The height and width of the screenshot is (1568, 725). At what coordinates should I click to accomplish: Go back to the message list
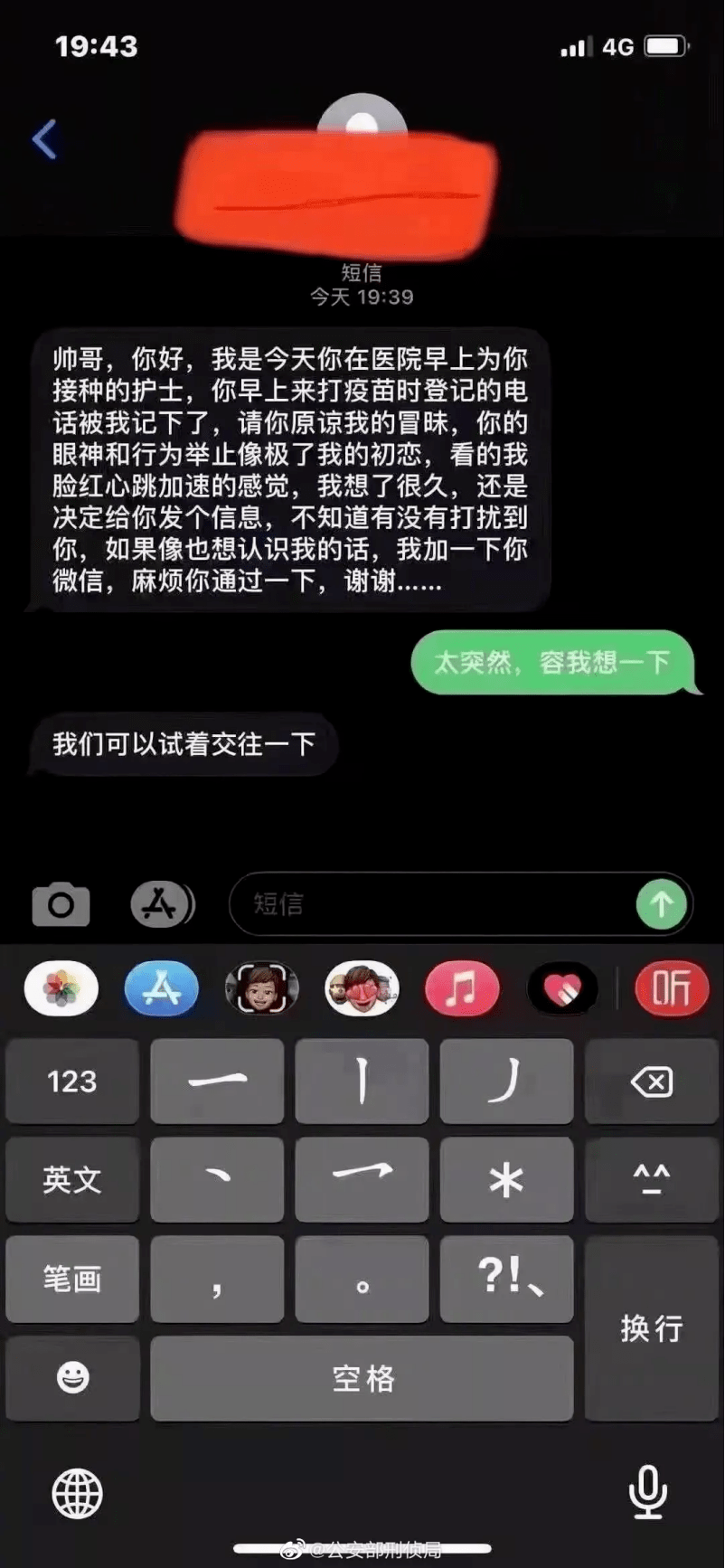pyautogui.click(x=44, y=139)
